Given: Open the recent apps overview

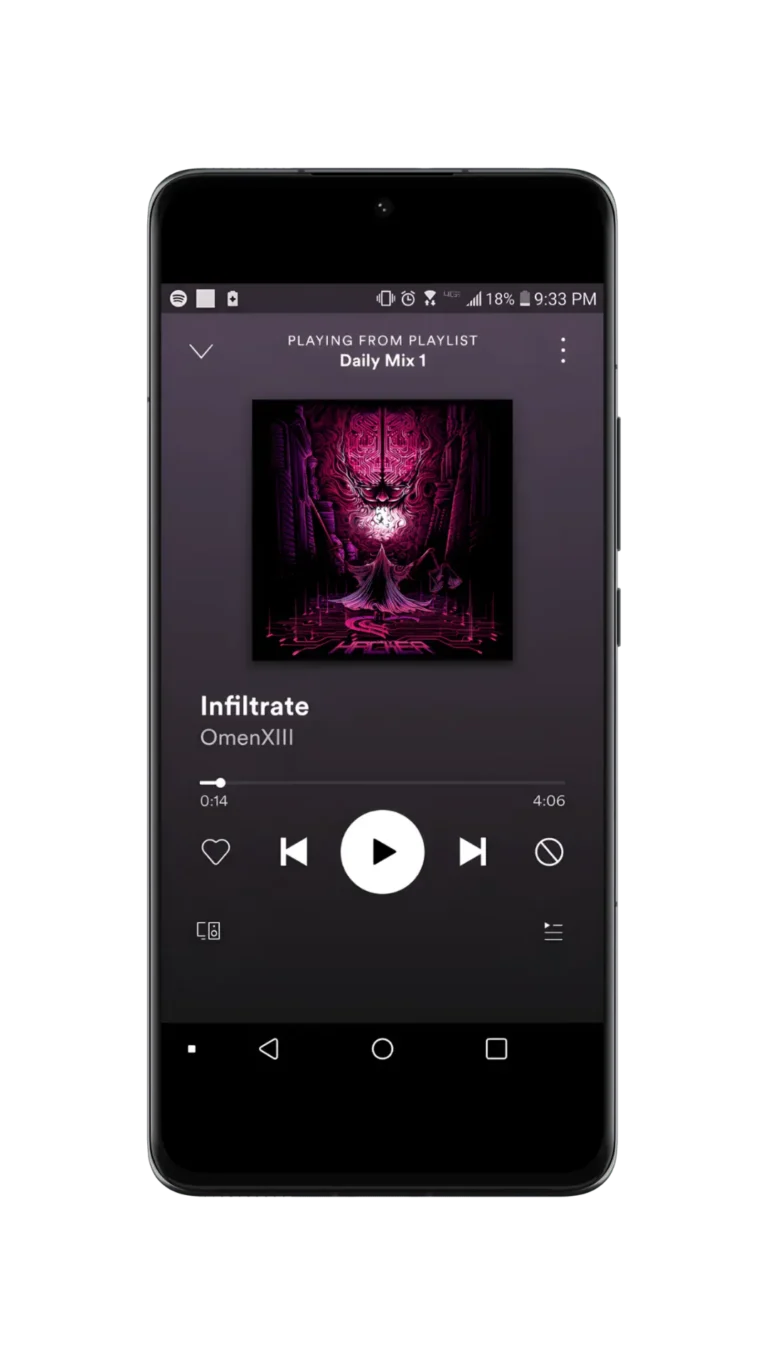Looking at the screenshot, I should [x=496, y=1048].
